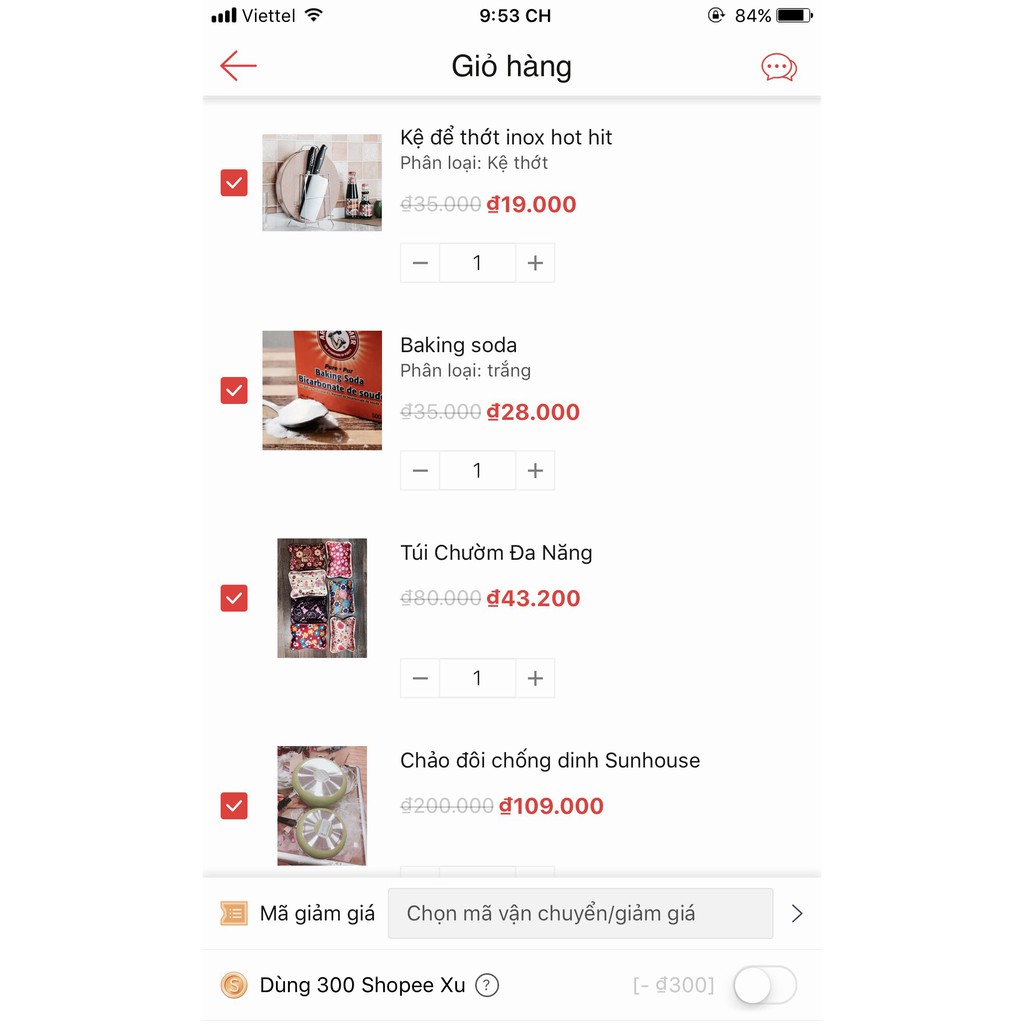View the Baking soda product photo
1024x1024 pixels.
[x=322, y=390]
